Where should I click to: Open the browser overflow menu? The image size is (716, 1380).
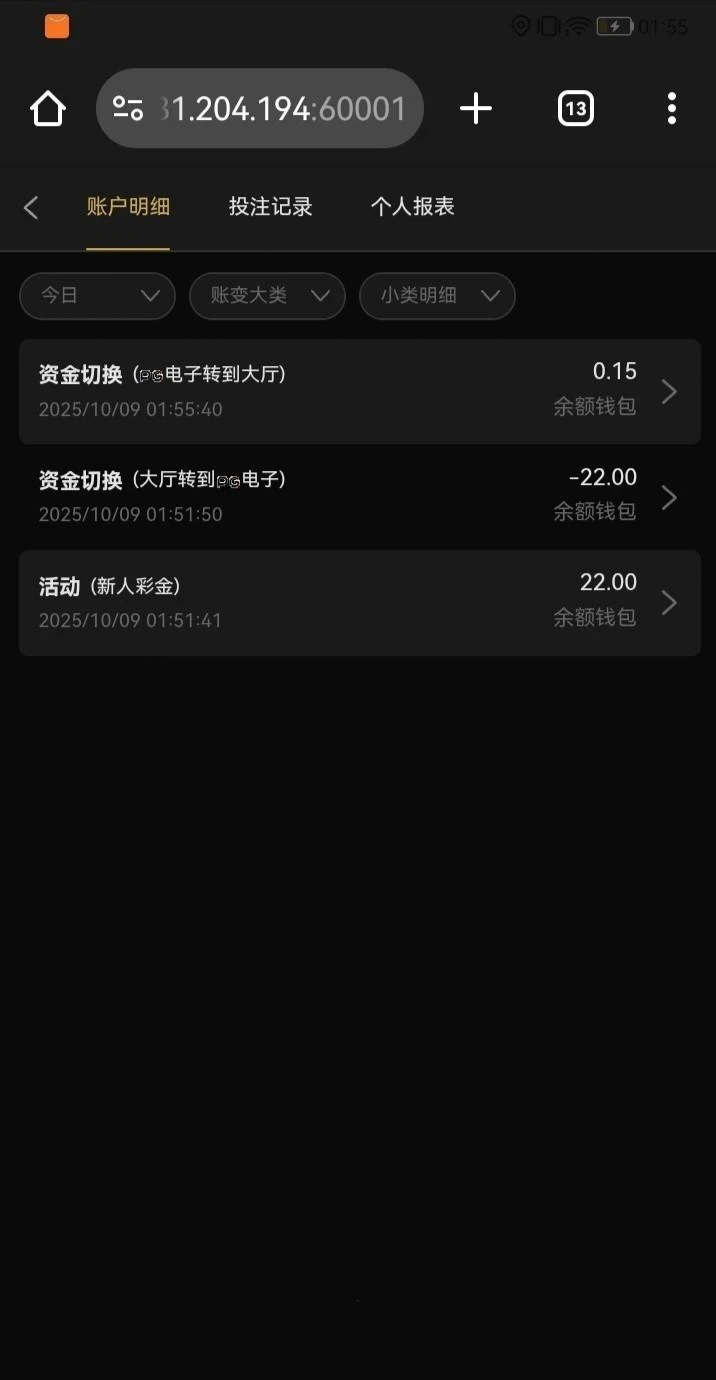[672, 108]
